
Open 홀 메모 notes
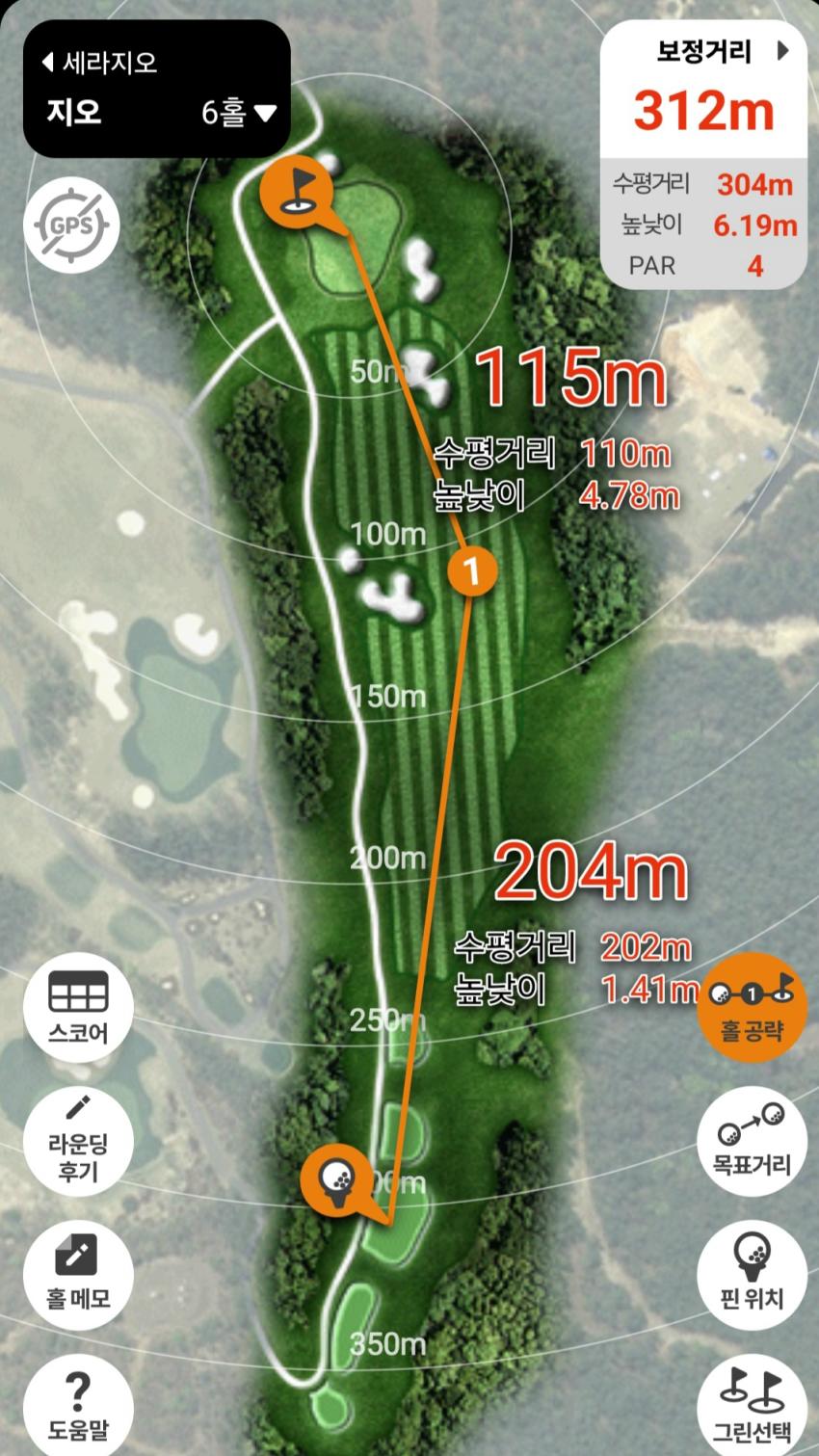pyautogui.click(x=78, y=1271)
